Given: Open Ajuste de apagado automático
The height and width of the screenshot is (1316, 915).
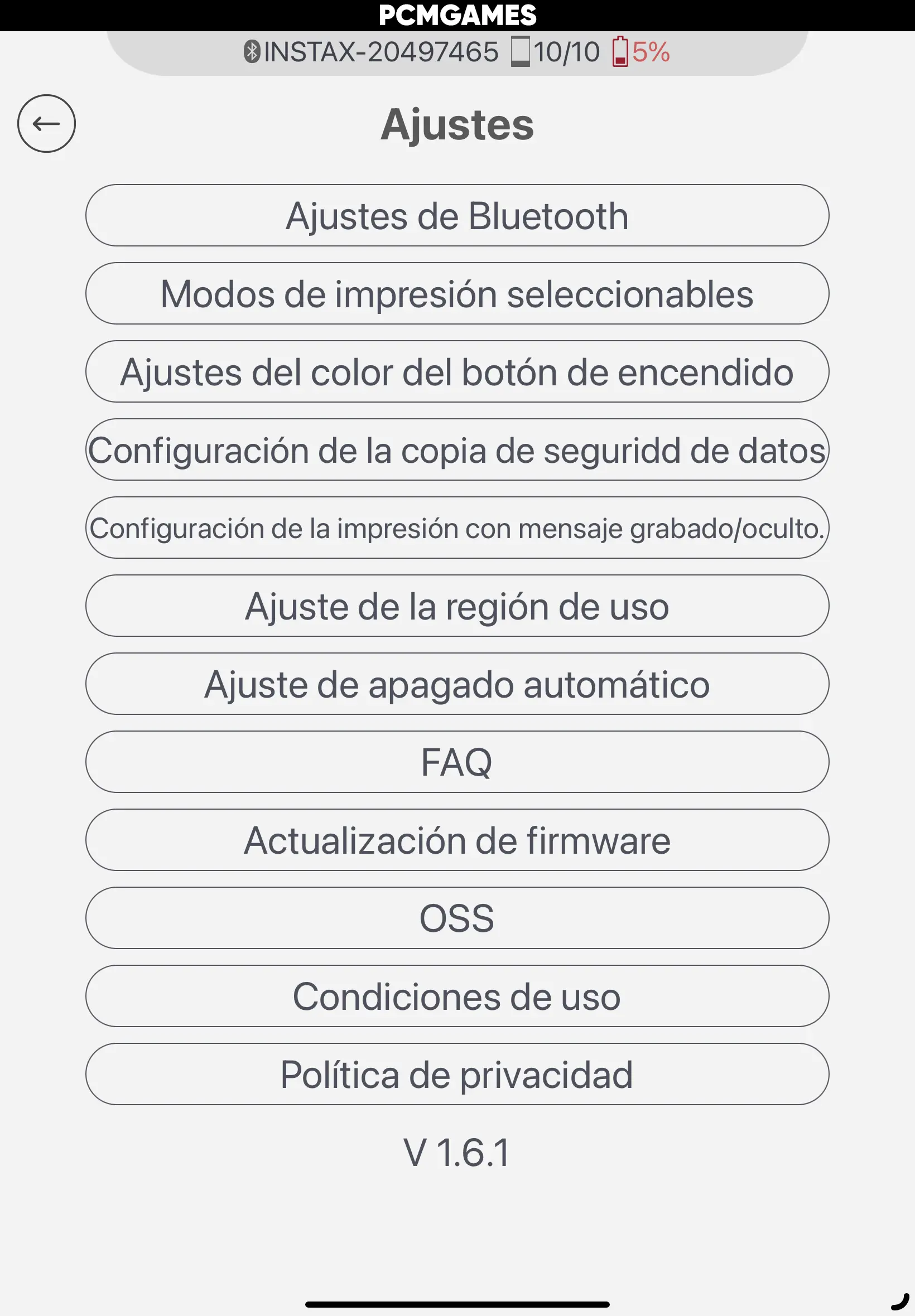Looking at the screenshot, I should 457,684.
